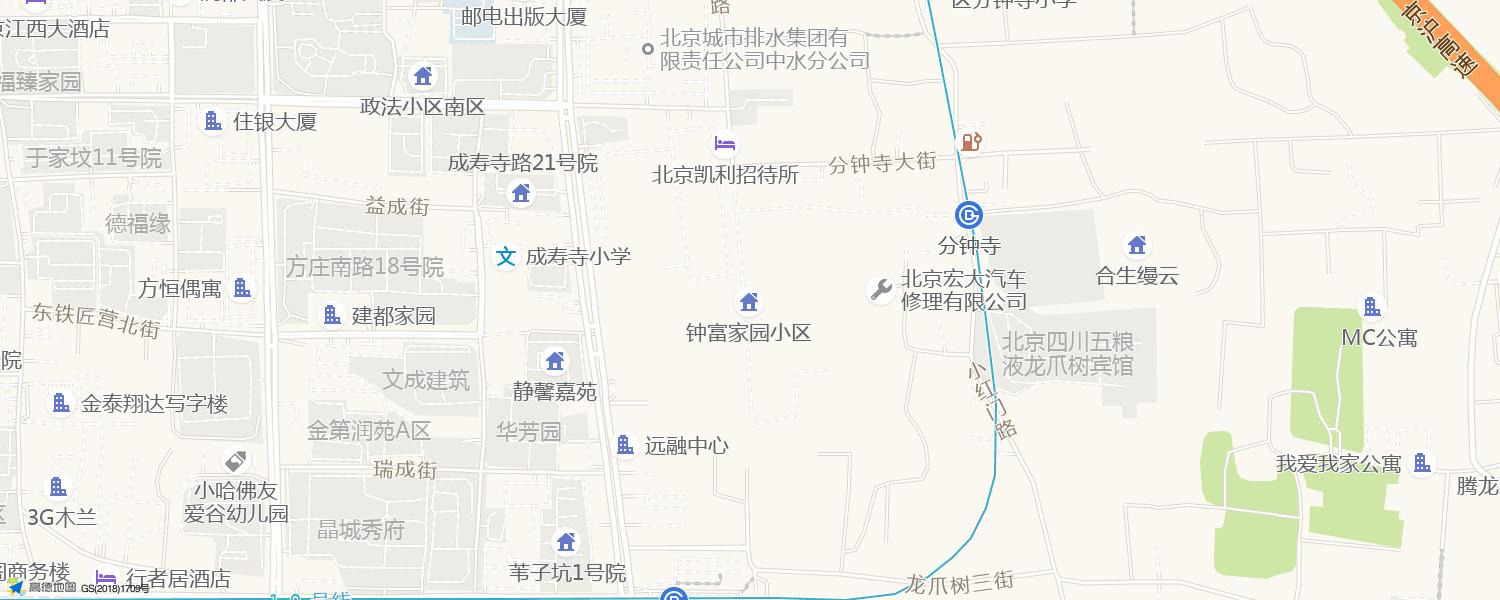1500x600 pixels.
Task: Tap the gas station marker near 分钟寺大街
Action: click(x=970, y=141)
